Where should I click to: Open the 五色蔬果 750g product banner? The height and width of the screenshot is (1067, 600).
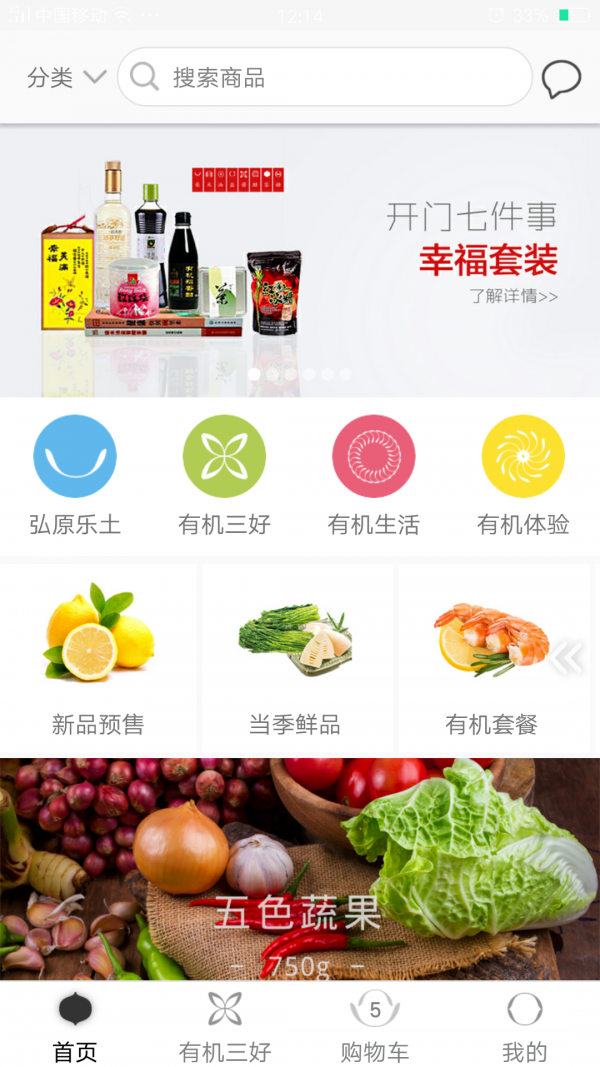[x=300, y=868]
